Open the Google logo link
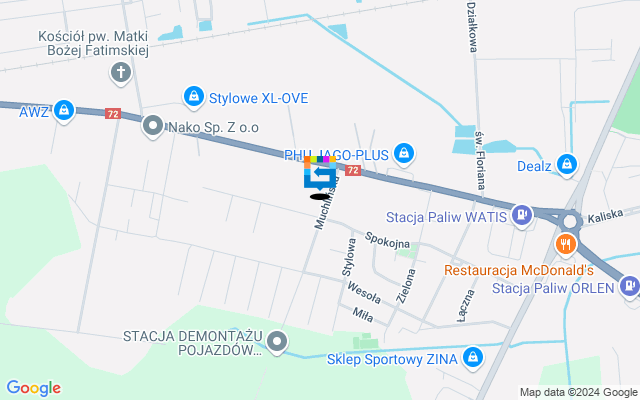The width and height of the screenshot is (640, 400). [33, 388]
